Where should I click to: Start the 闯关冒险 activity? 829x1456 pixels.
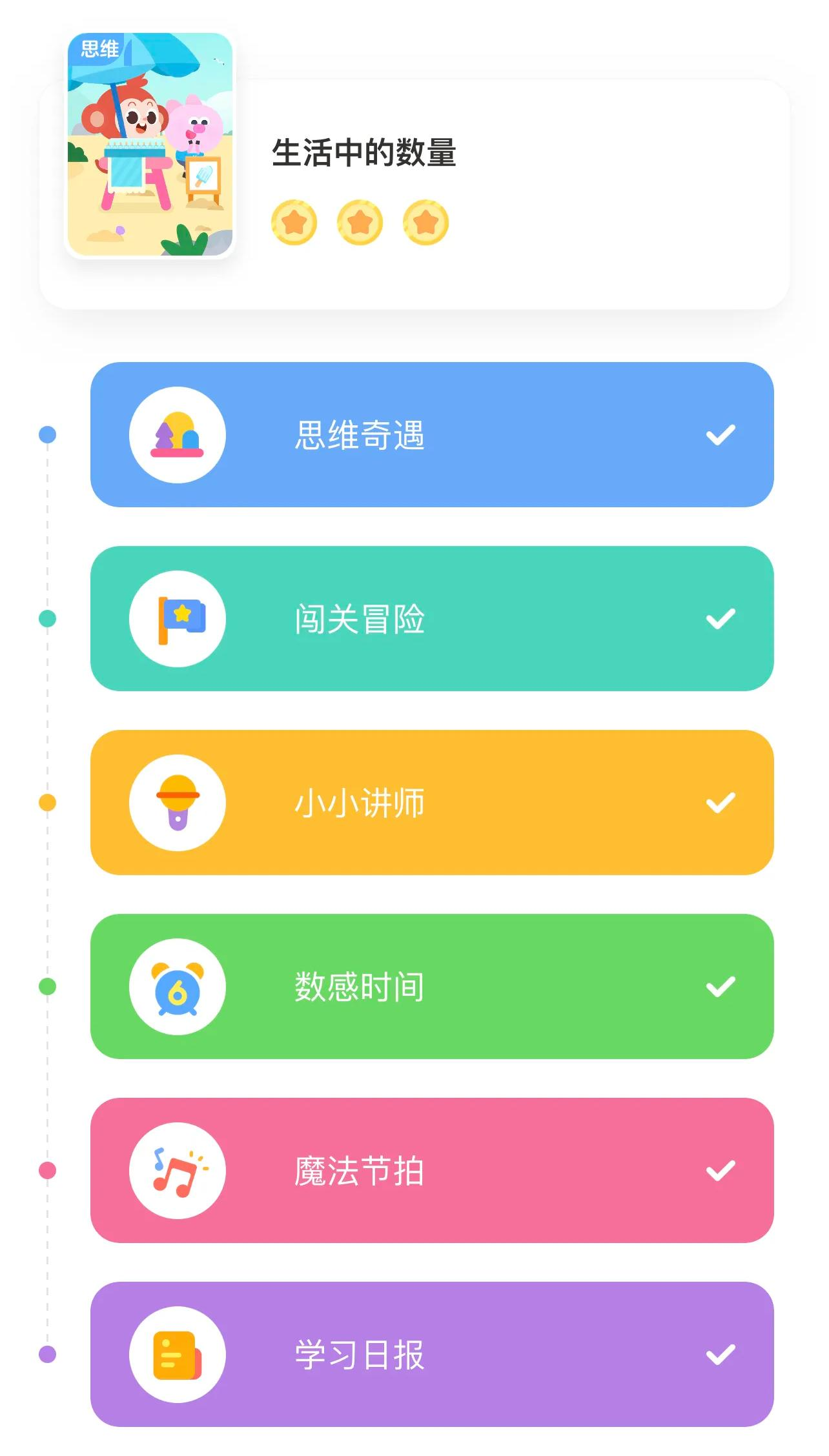pyautogui.click(x=431, y=618)
